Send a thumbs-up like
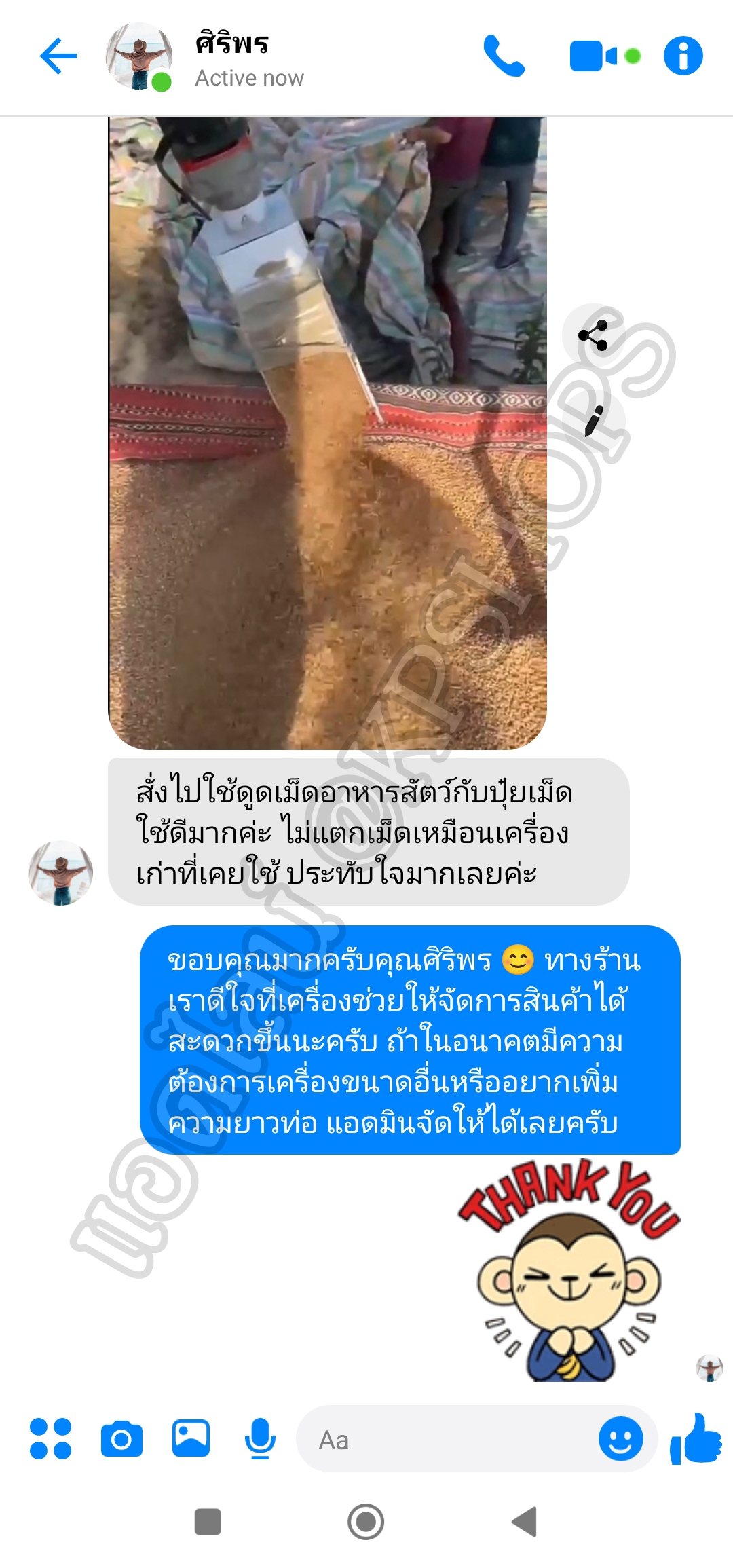 [696, 1438]
